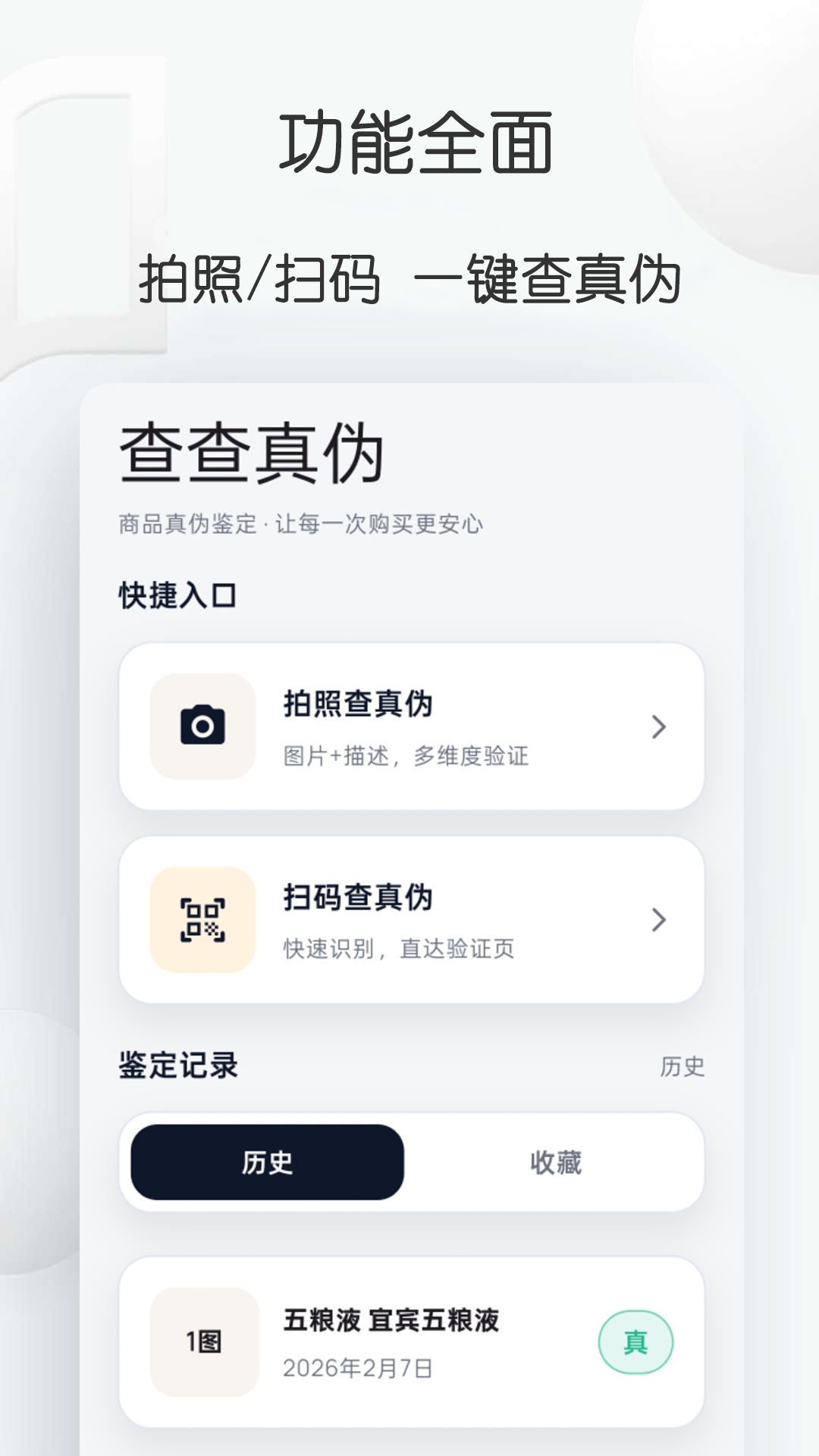Open the 历史 link beside 鉴定记录
819x1456 pixels.
click(683, 1067)
